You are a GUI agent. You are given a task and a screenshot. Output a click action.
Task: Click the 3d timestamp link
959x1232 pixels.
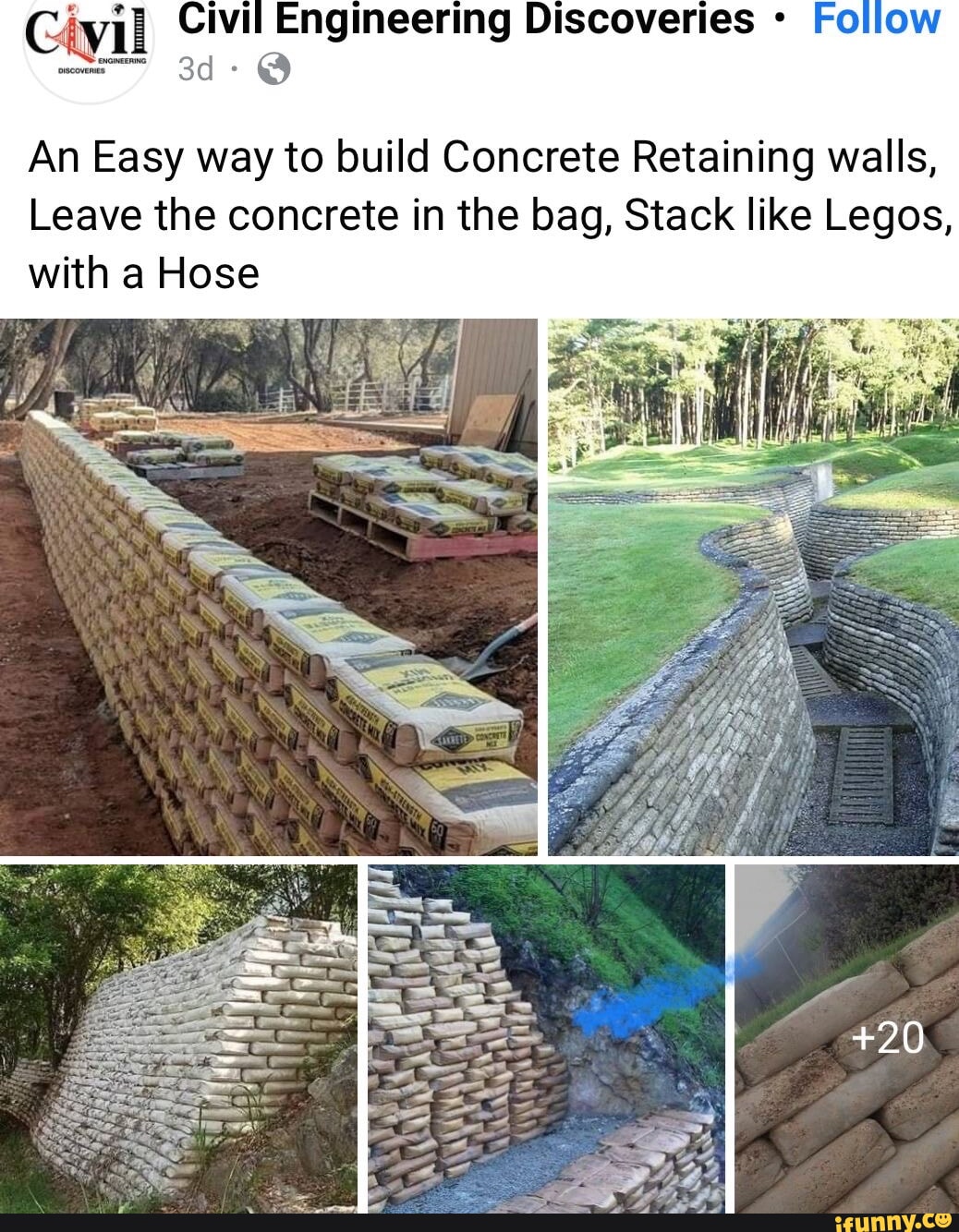coord(197,66)
